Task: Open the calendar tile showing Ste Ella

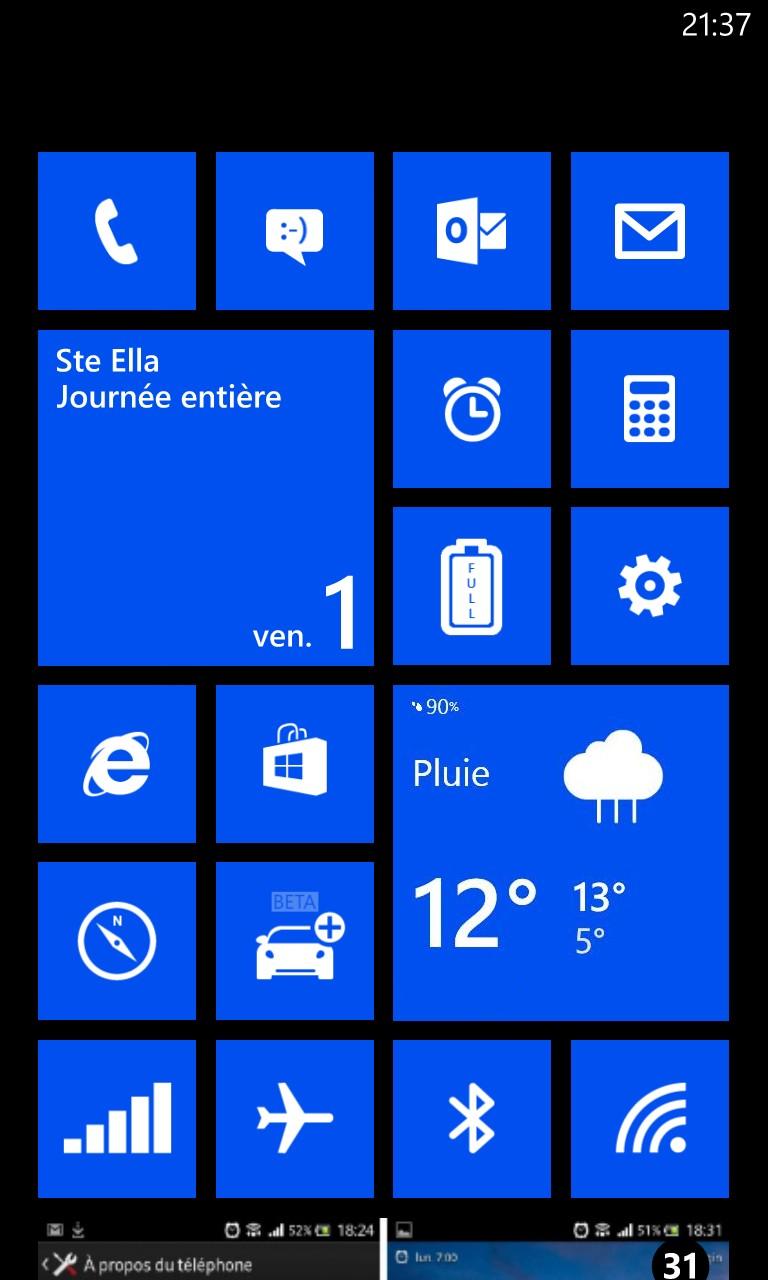Action: click(206, 498)
